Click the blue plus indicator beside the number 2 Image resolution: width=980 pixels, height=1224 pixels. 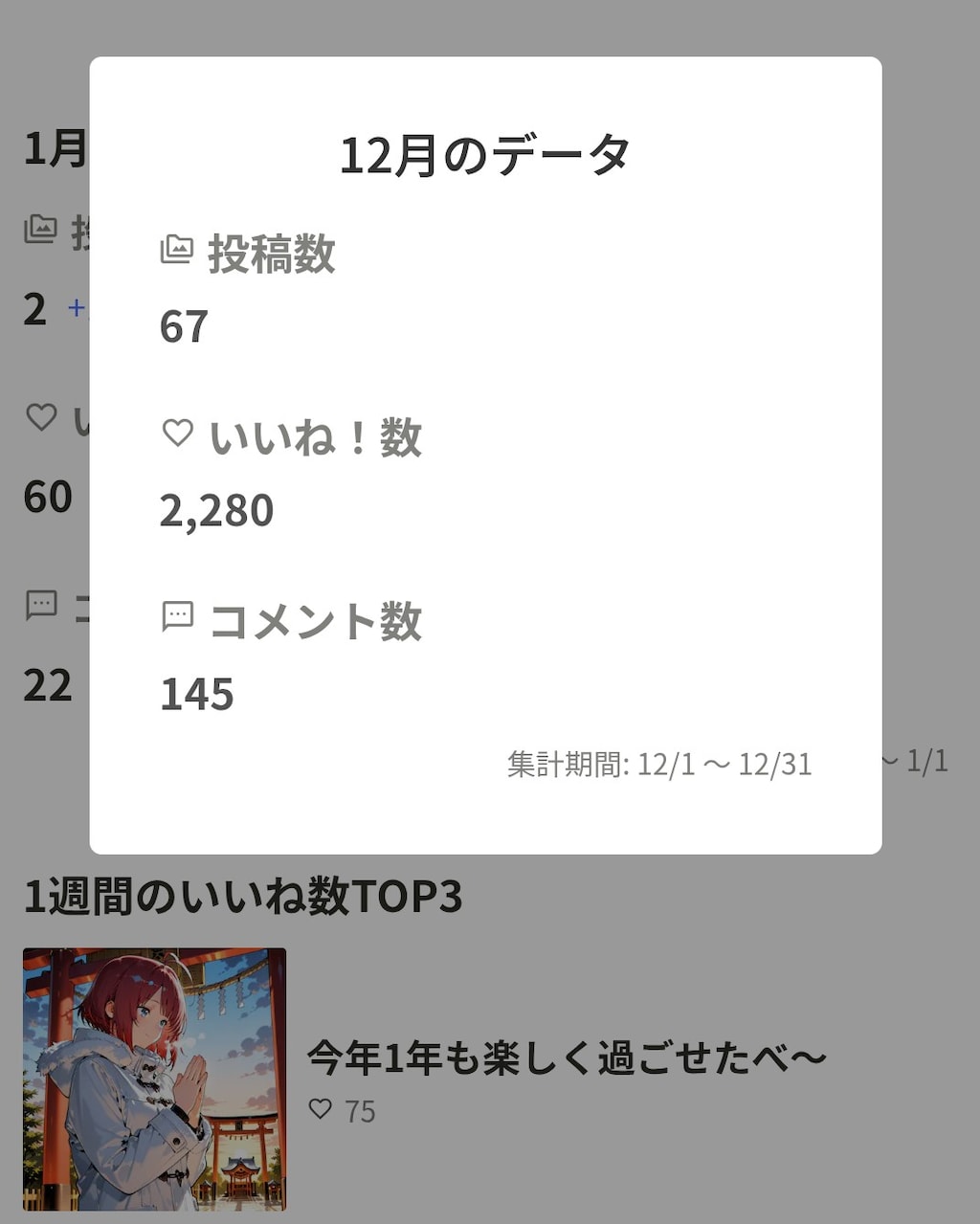tap(77, 309)
